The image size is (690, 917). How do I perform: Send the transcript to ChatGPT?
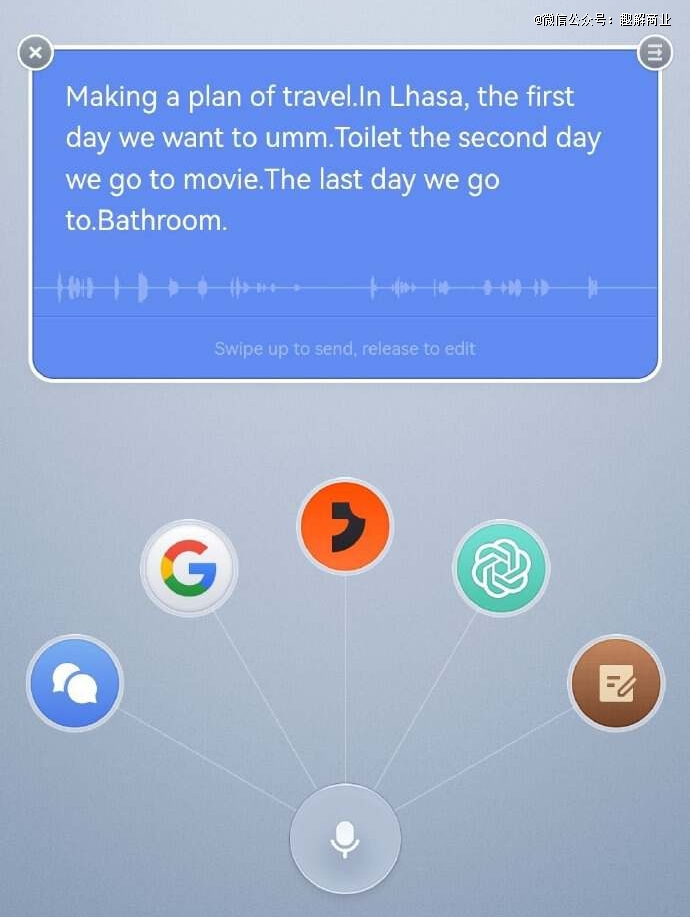[x=500, y=568]
